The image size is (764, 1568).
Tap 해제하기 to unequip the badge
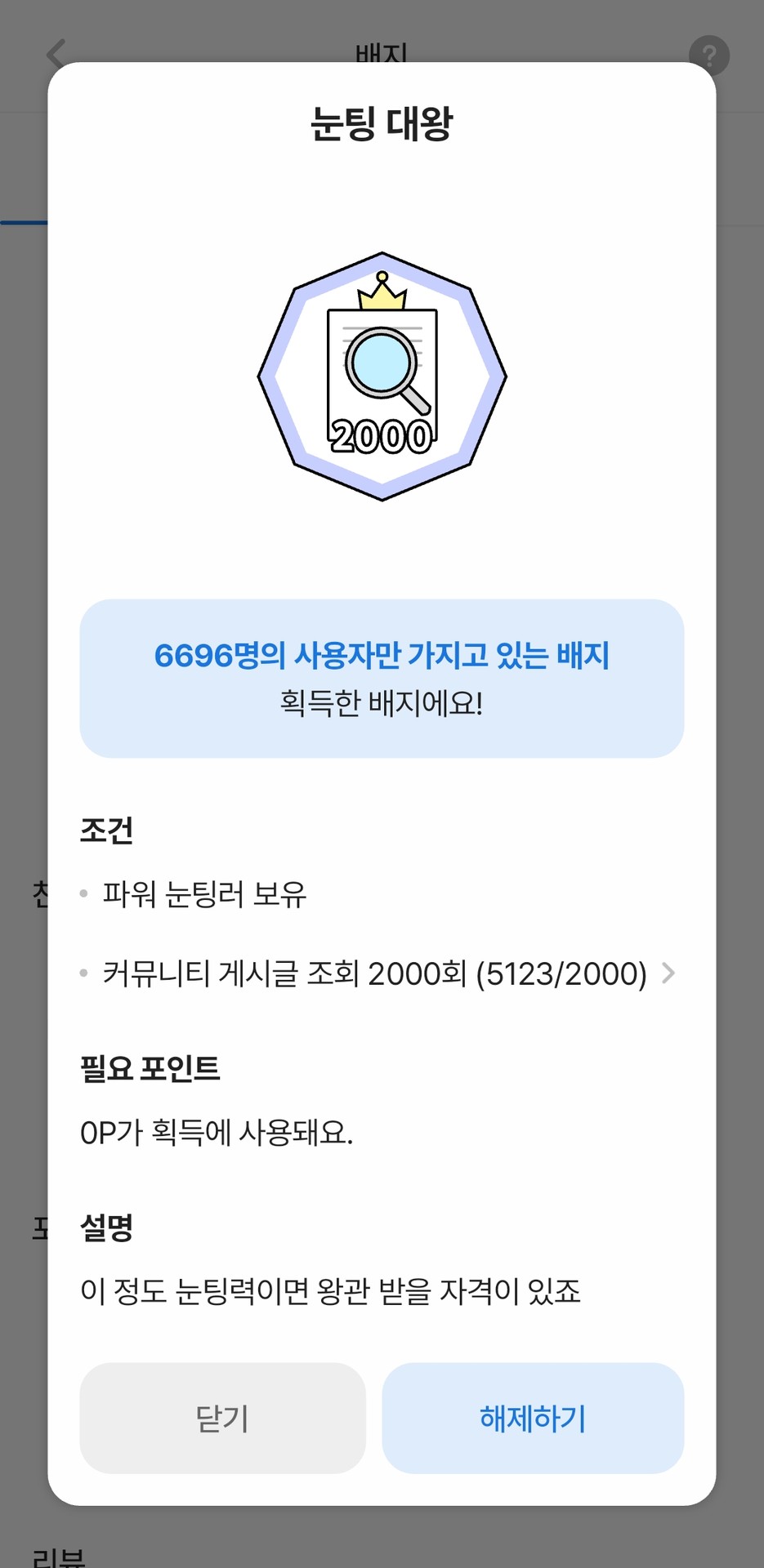point(533,1419)
